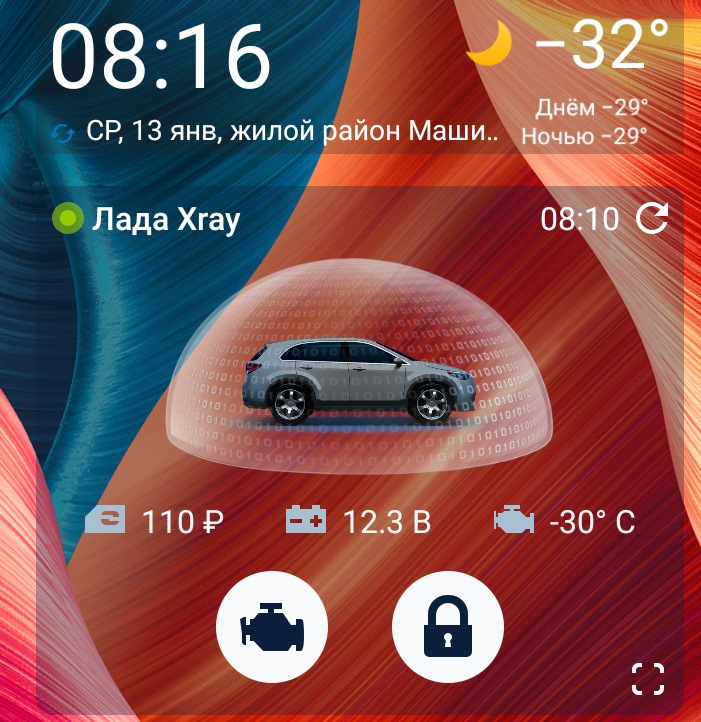Expand the car widget to full screen
The width and height of the screenshot is (701, 722).
click(x=649, y=677)
